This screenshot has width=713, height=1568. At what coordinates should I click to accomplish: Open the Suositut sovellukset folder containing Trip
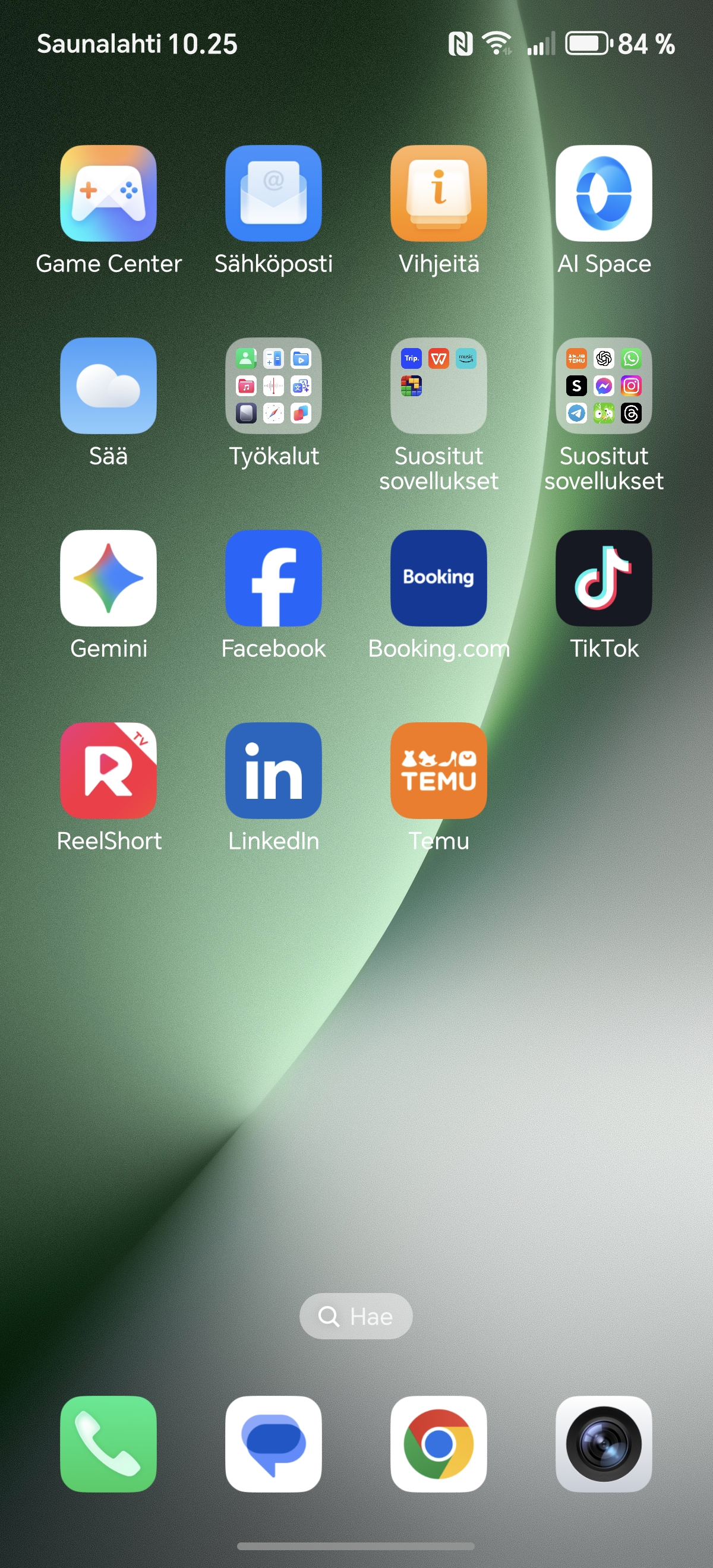point(438,386)
